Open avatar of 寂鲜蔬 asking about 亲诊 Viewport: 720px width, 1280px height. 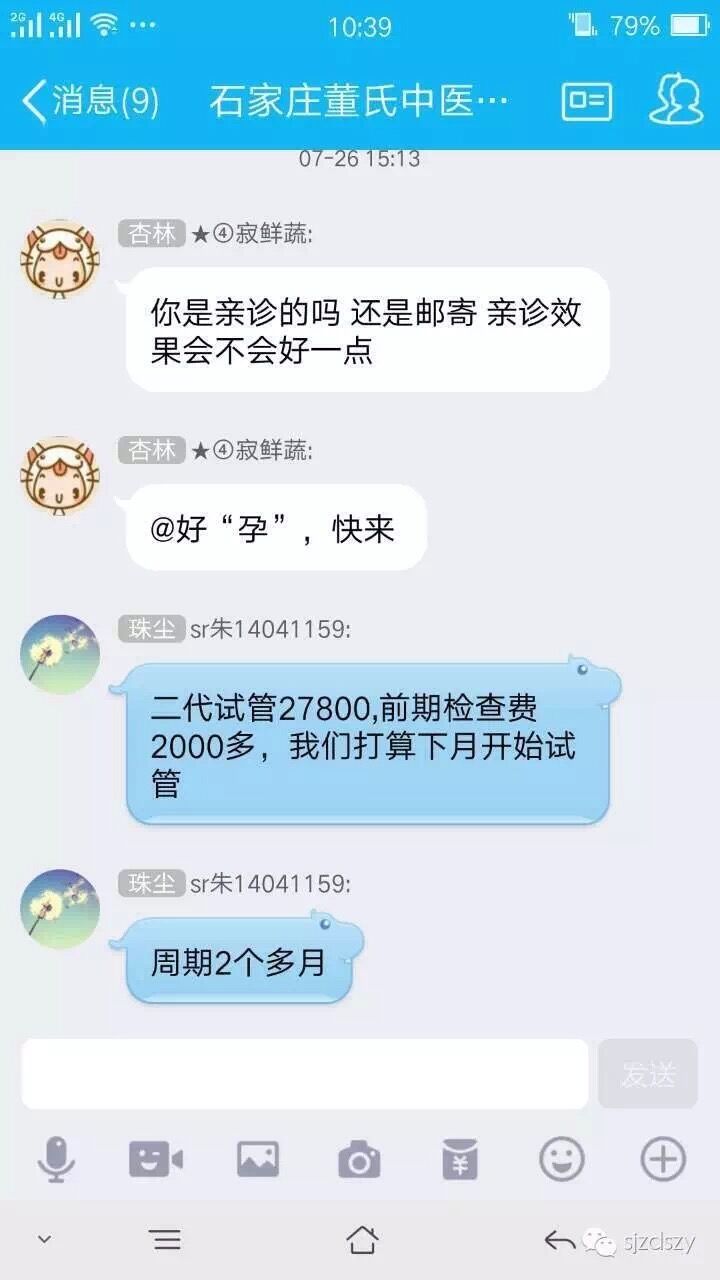pyautogui.click(x=60, y=259)
